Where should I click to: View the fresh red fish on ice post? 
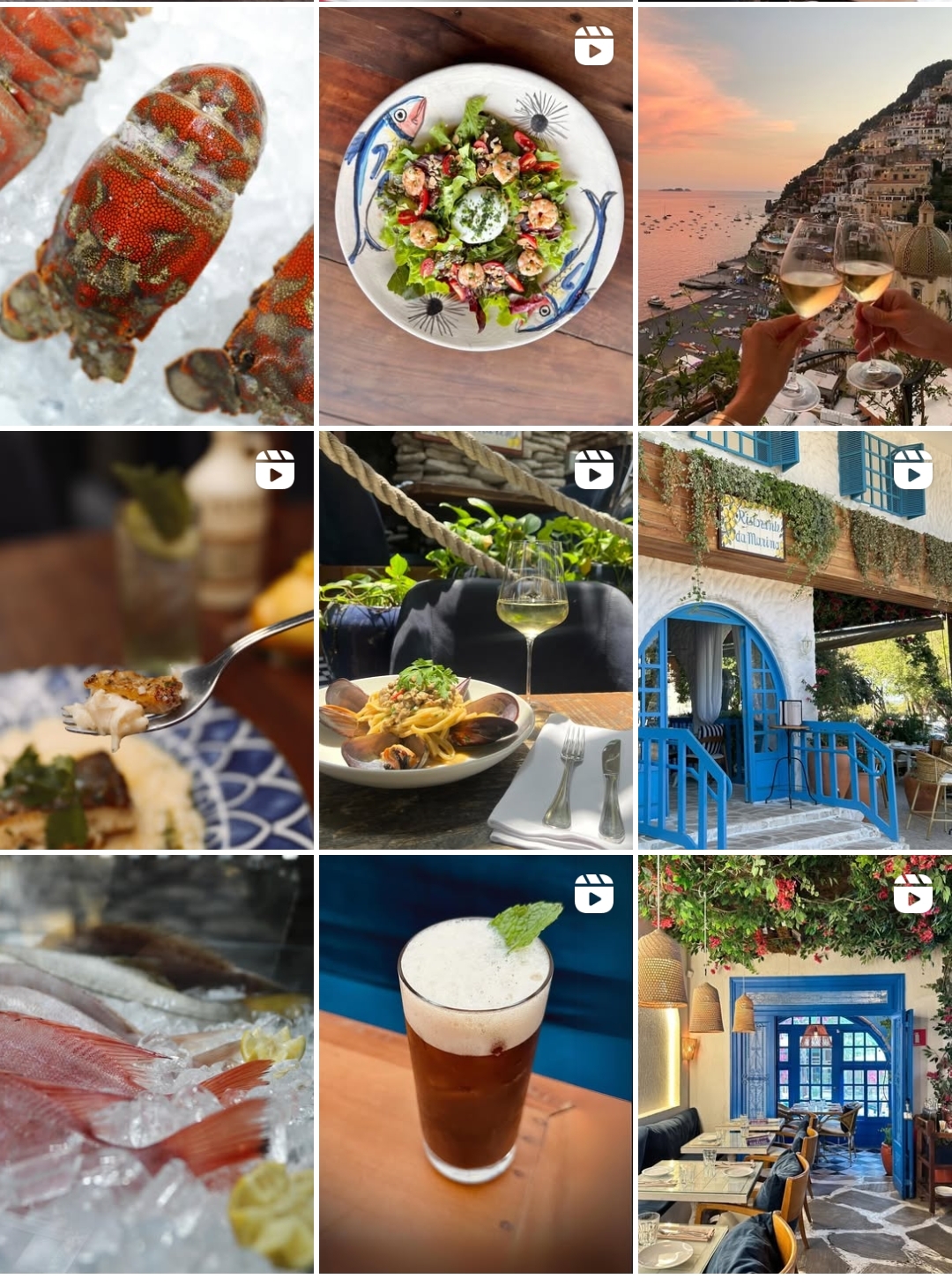point(156,1063)
